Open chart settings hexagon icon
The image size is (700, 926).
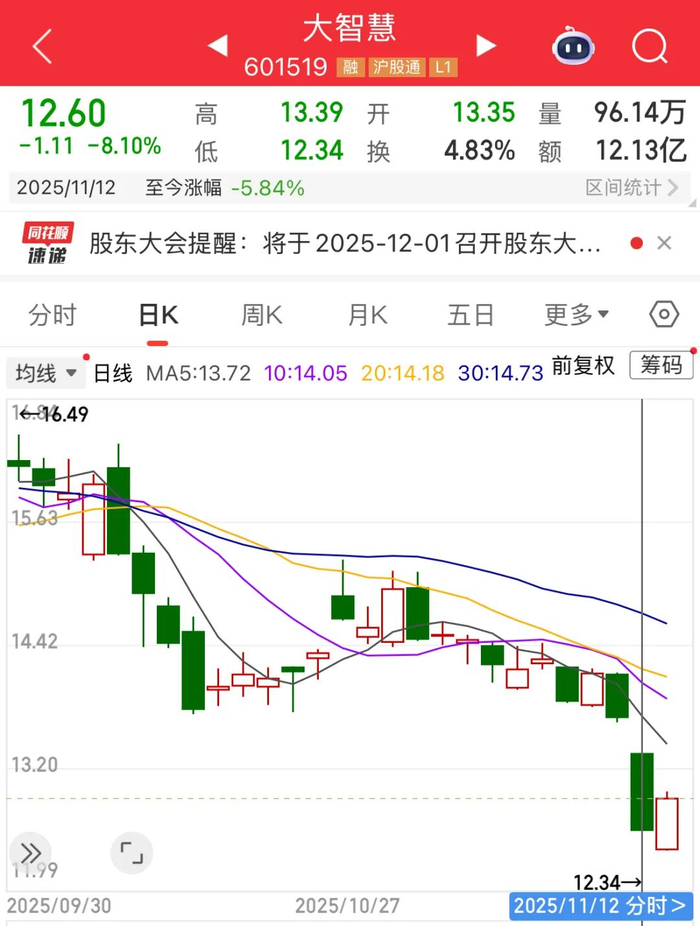[663, 315]
